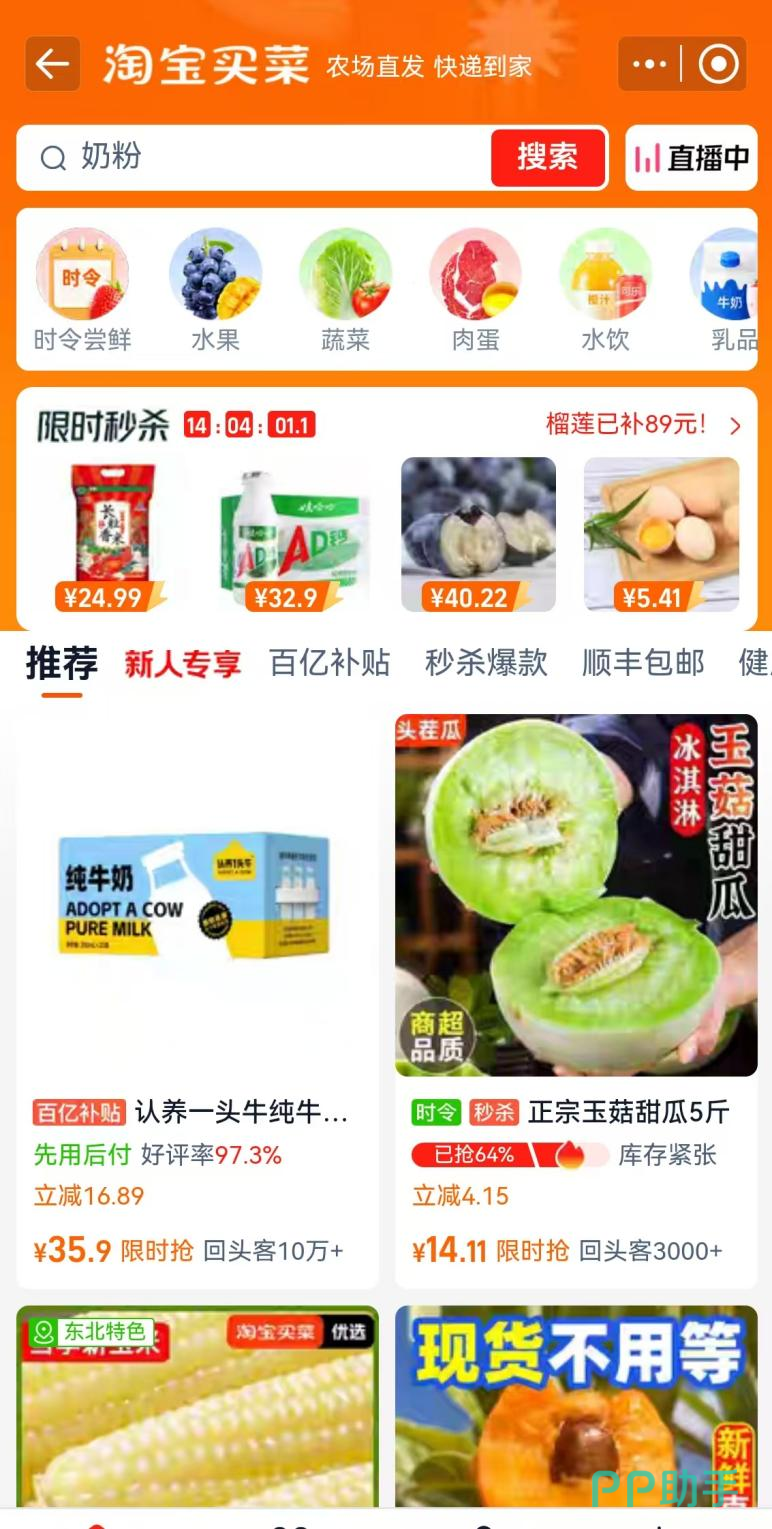
Task: Switch to the 顺丰包邮 tab
Action: pos(643,663)
